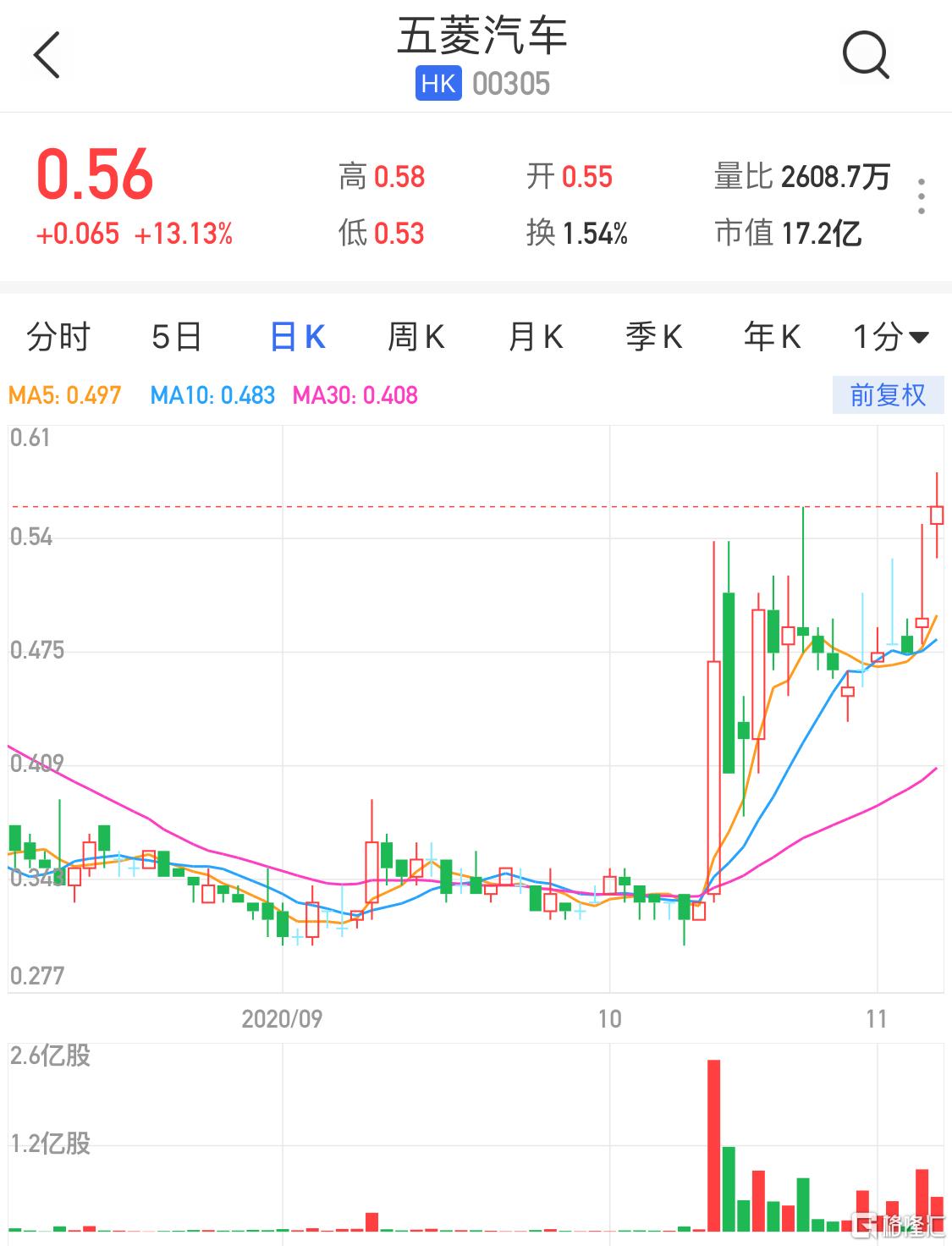Image resolution: width=952 pixels, height=1246 pixels.
Task: Tap the 前复权 adjustment button
Action: click(x=888, y=395)
